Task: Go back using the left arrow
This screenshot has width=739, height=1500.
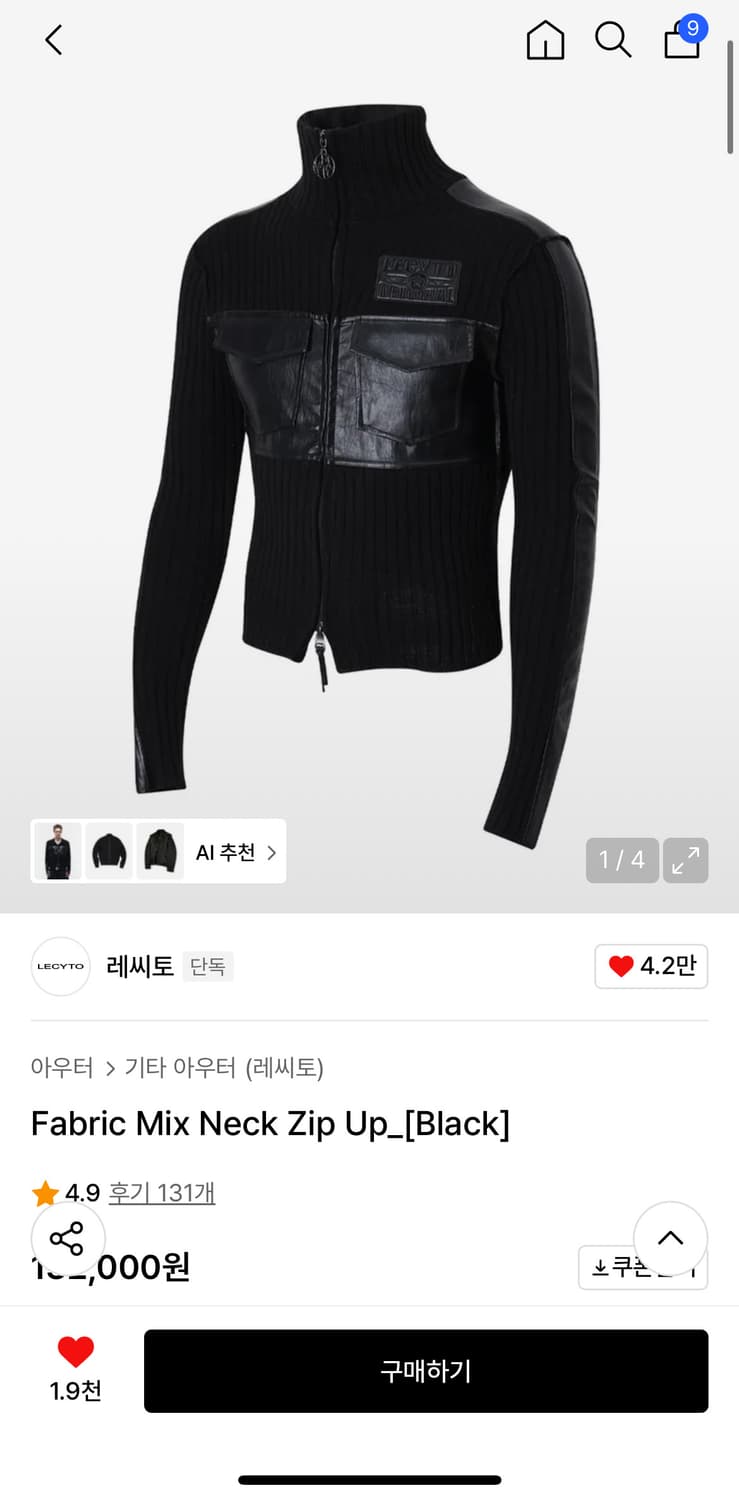Action: pos(53,41)
